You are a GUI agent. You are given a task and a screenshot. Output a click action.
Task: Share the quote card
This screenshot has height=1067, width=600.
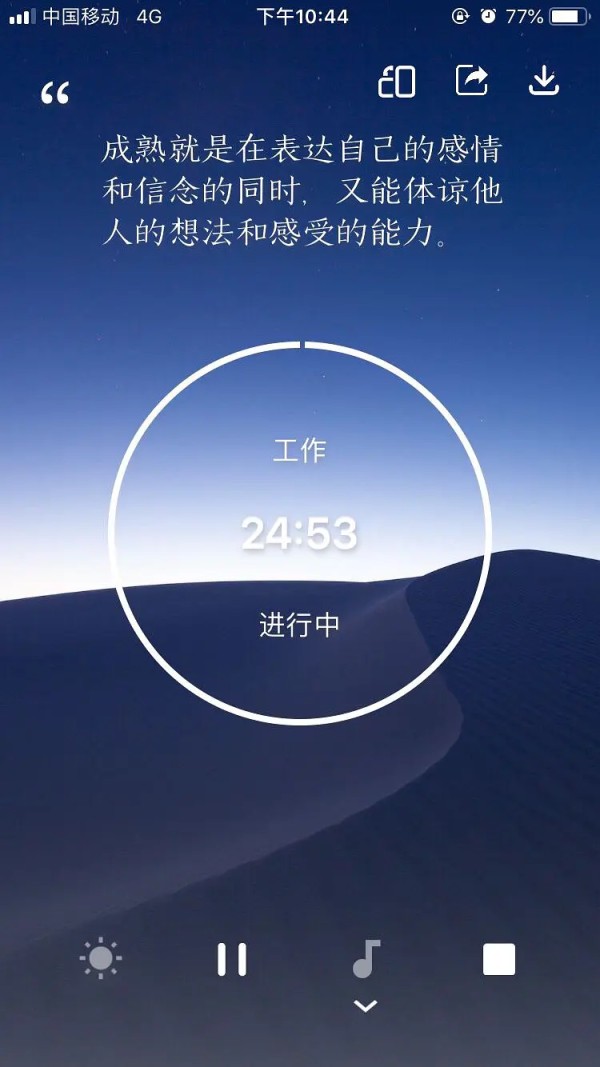coord(471,81)
